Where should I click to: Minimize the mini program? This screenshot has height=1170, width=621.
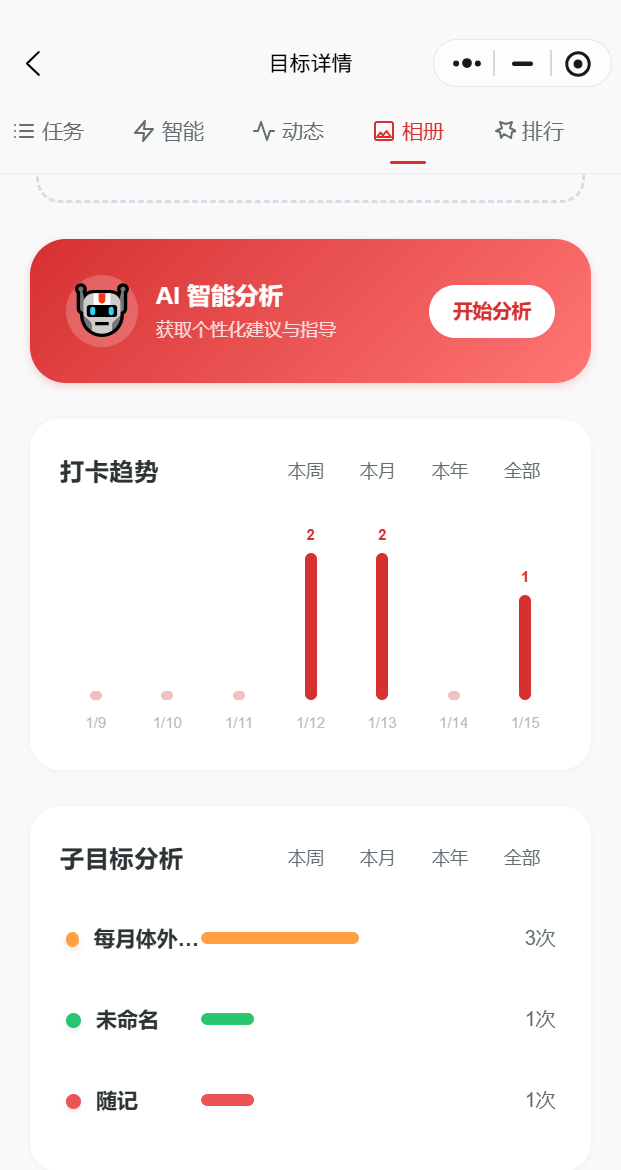tap(522, 64)
